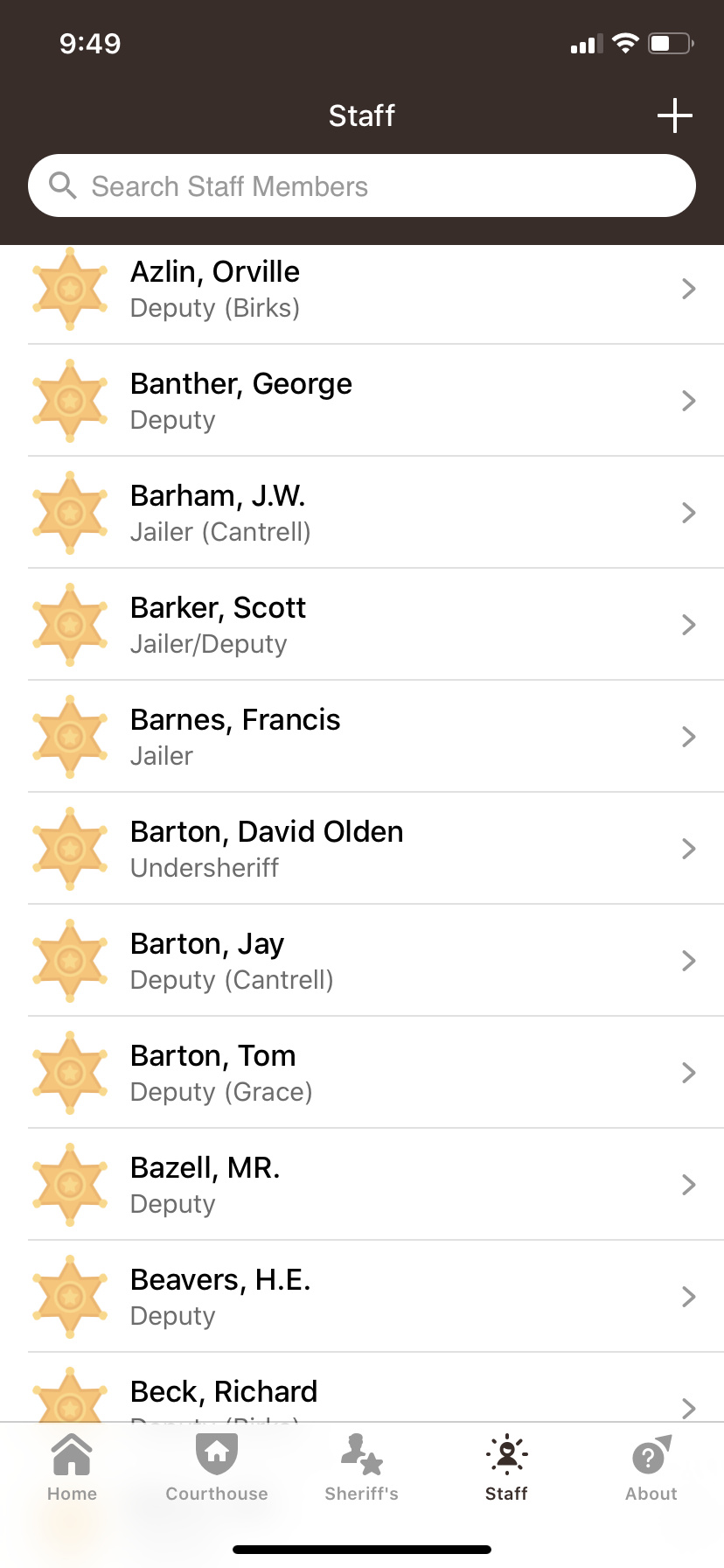The height and width of the screenshot is (1568, 724).
Task: Open Azlin, Orville's staff record
Action: click(x=362, y=289)
